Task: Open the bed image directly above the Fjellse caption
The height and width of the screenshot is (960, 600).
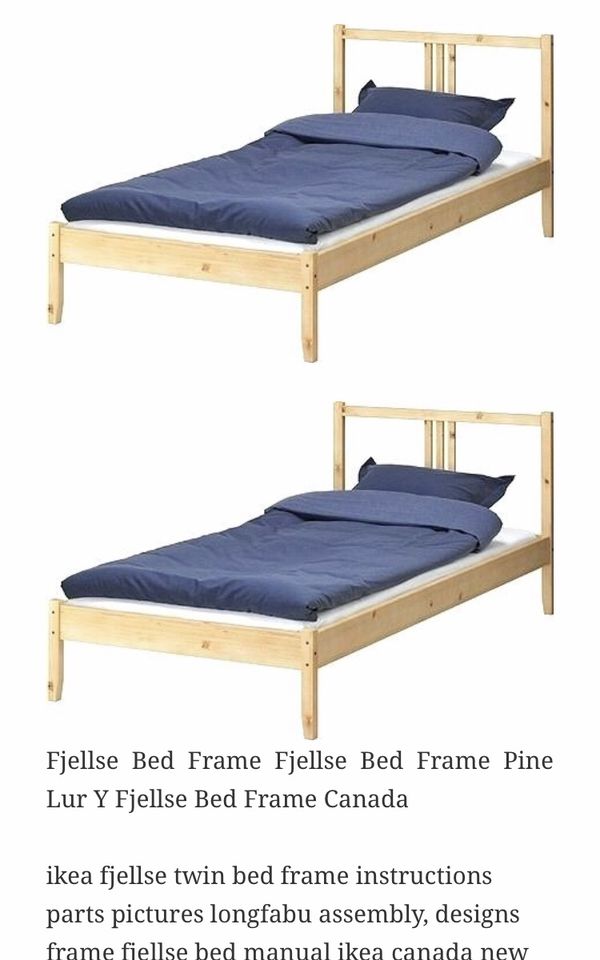Action: coord(300,570)
